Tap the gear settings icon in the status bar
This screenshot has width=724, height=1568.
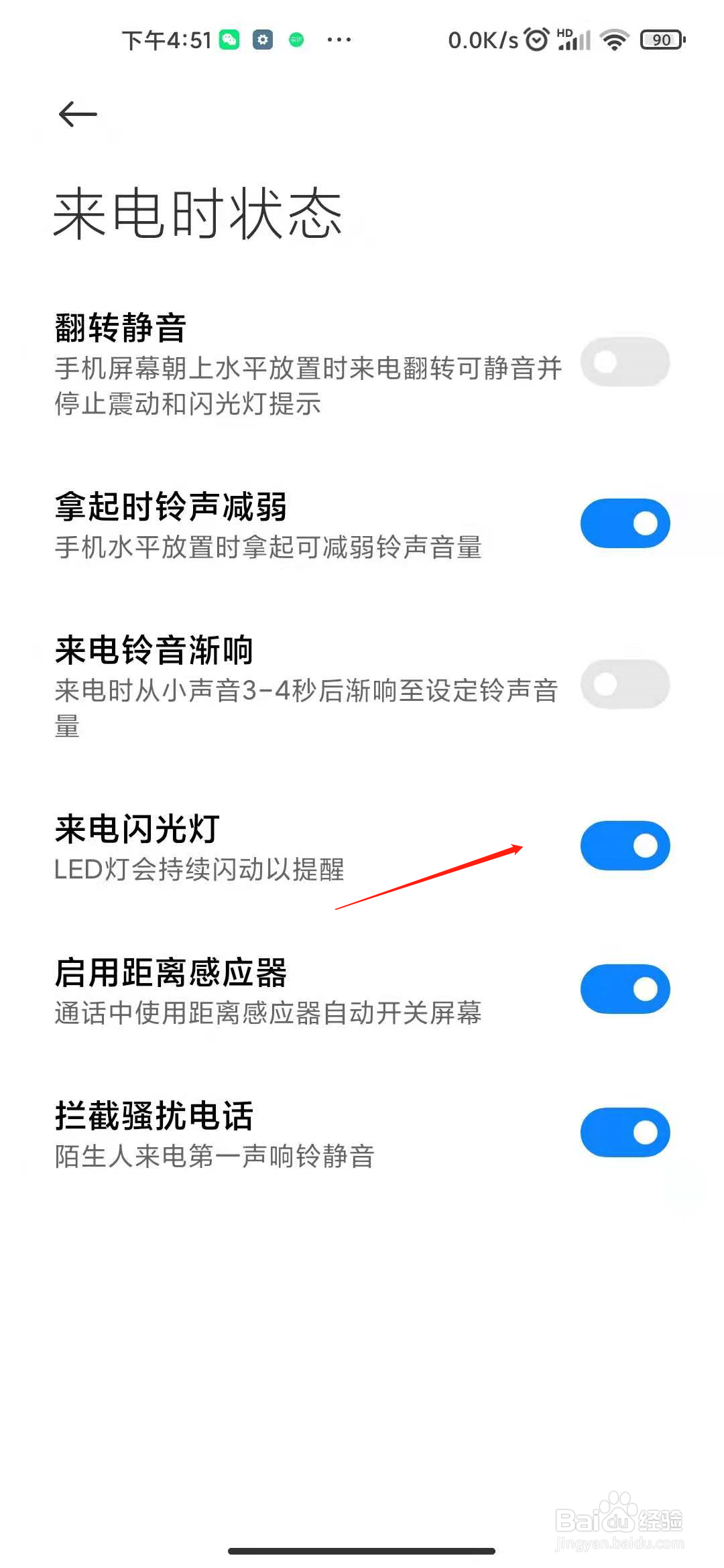263,40
